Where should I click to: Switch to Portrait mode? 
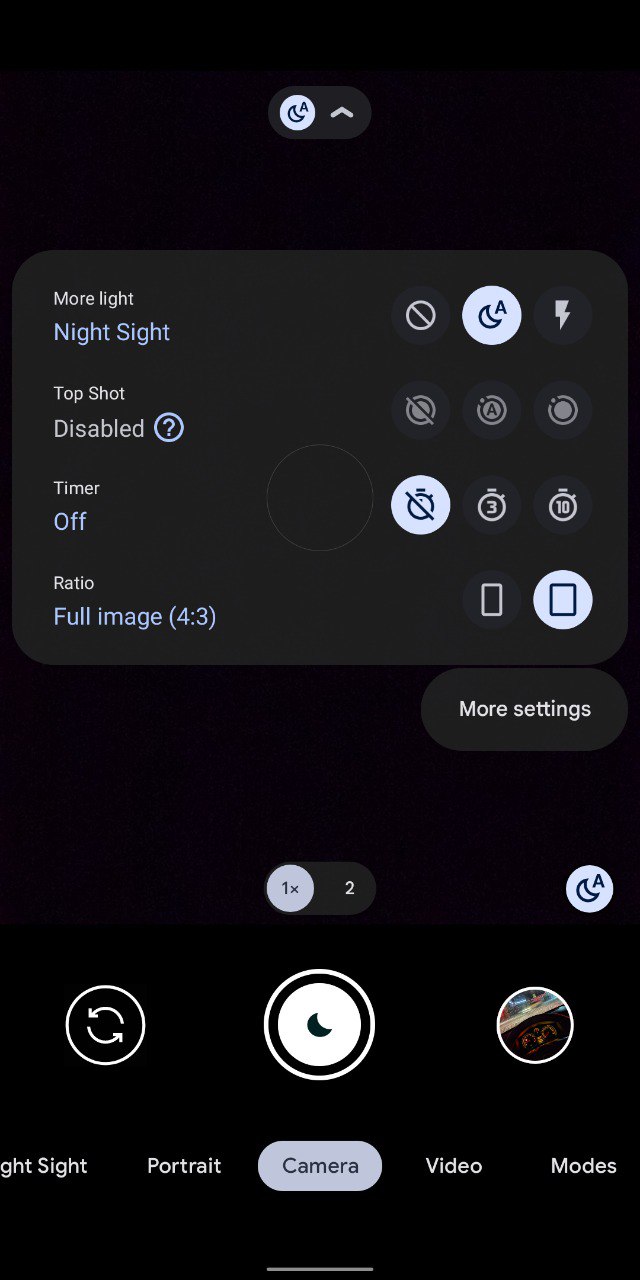[184, 1166]
